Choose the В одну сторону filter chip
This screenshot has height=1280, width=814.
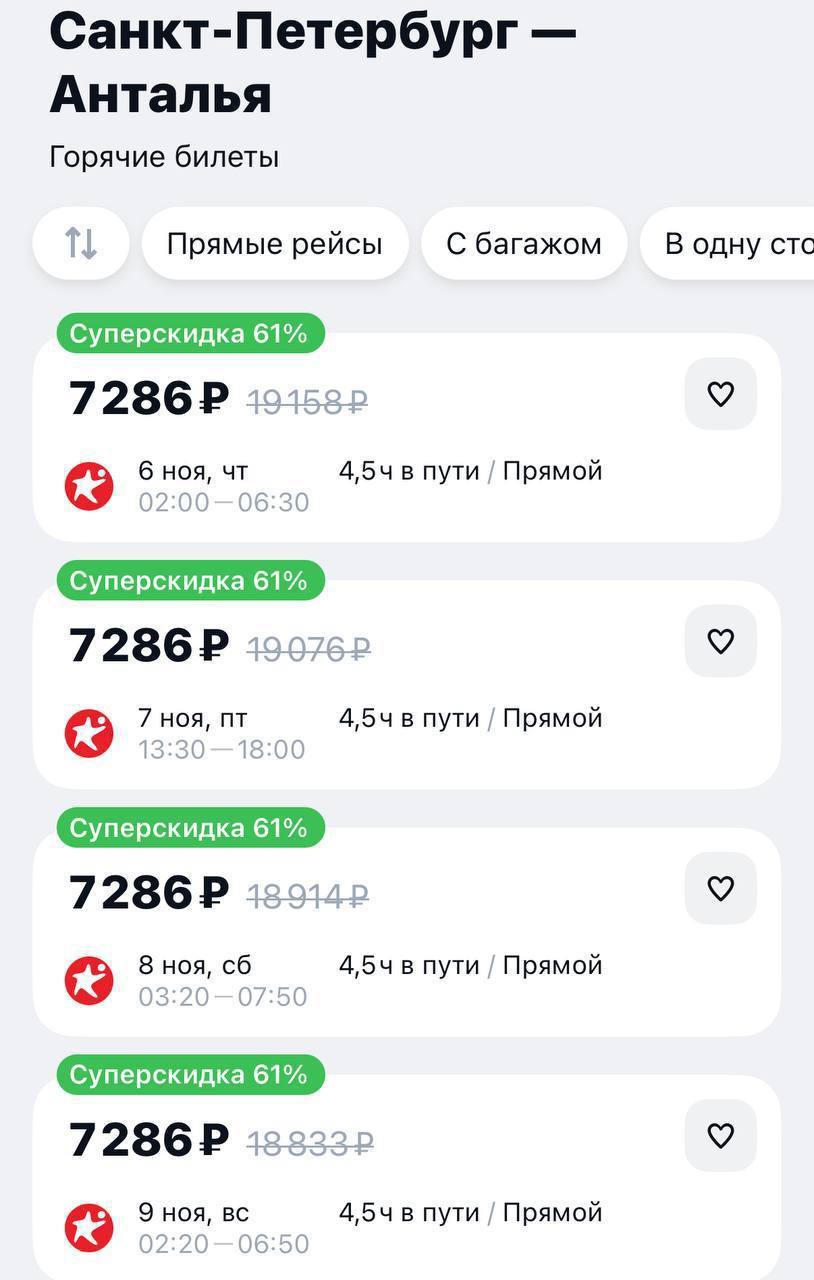(735, 243)
